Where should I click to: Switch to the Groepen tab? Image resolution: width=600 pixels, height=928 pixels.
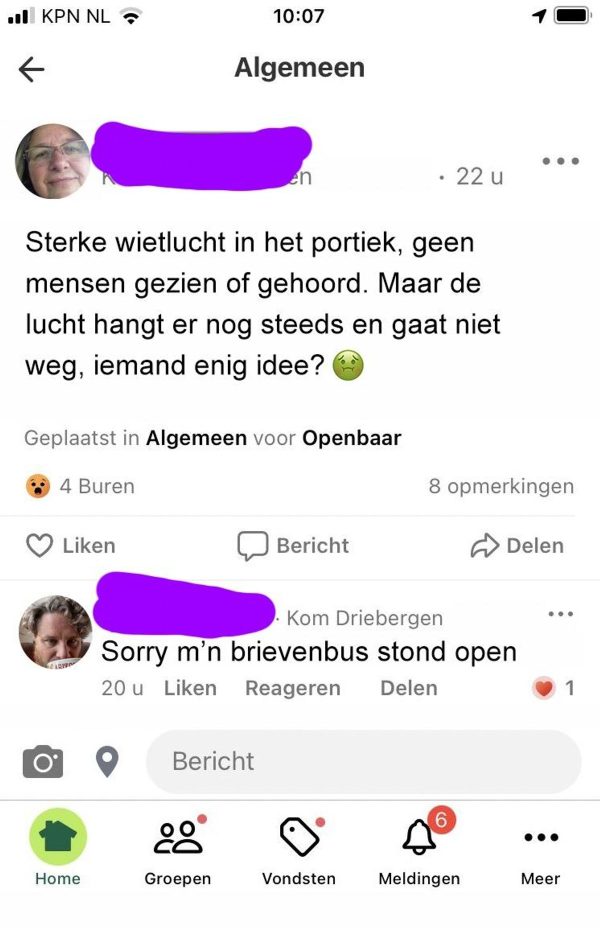[178, 849]
